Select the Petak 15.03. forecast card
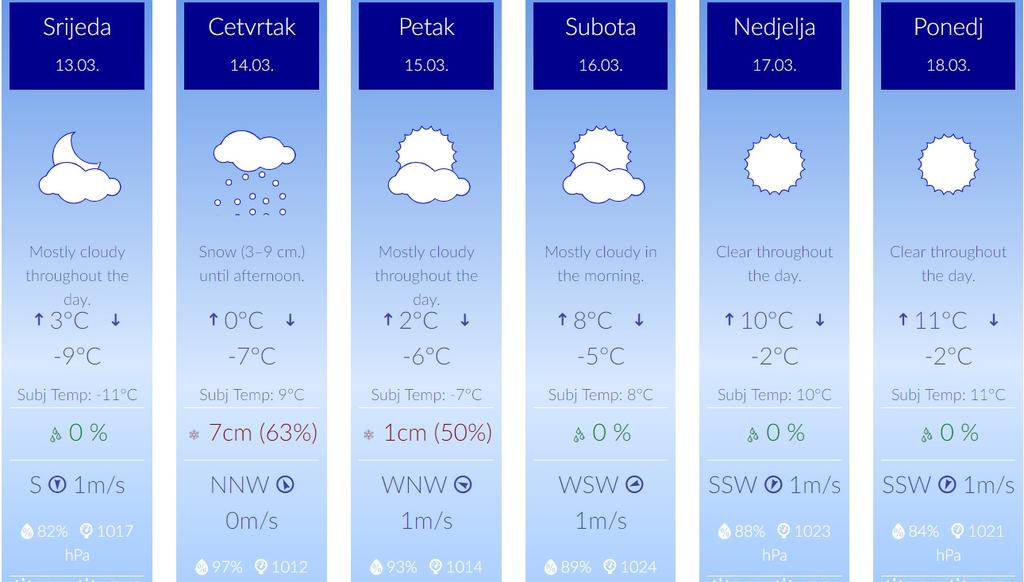This screenshot has width=1024, height=582. pos(426,46)
